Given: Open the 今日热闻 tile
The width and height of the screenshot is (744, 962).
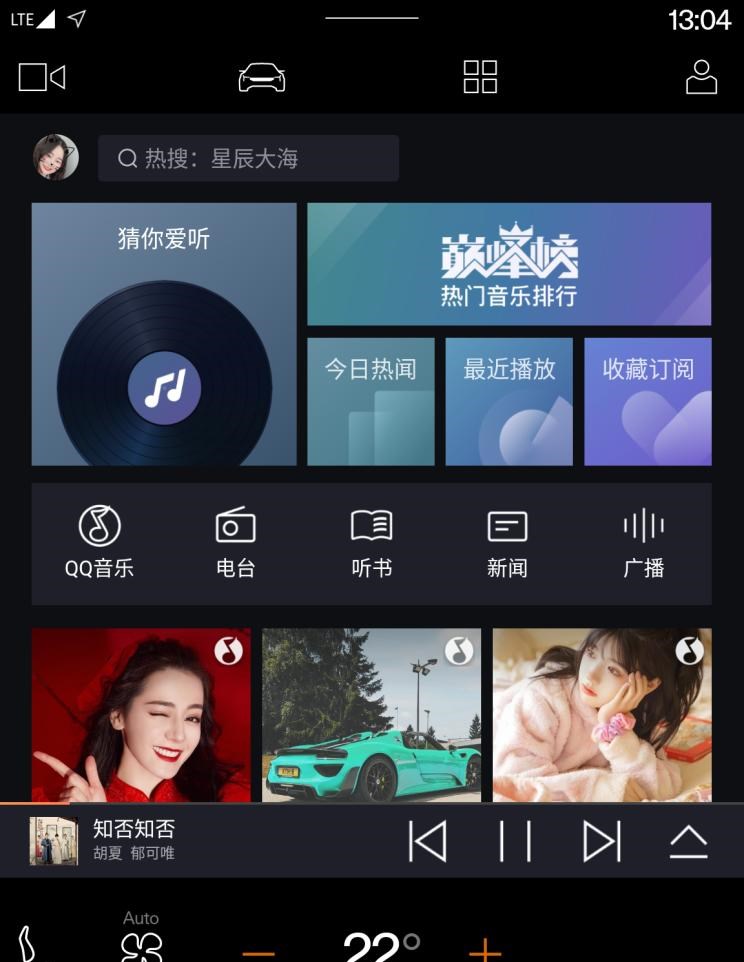Looking at the screenshot, I should (x=370, y=401).
